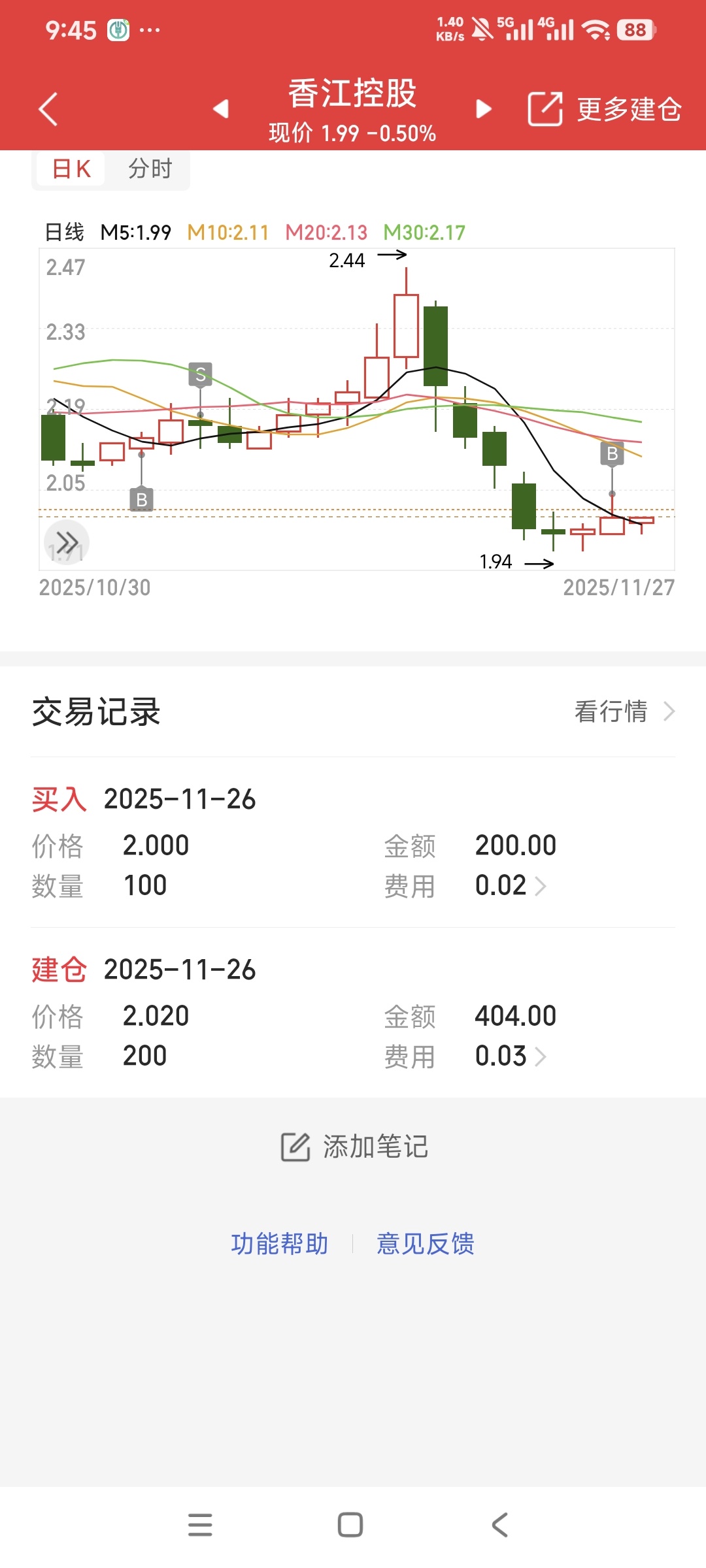Open the 功能帮助 help link
Screen dimensions: 706x1568
279,1244
